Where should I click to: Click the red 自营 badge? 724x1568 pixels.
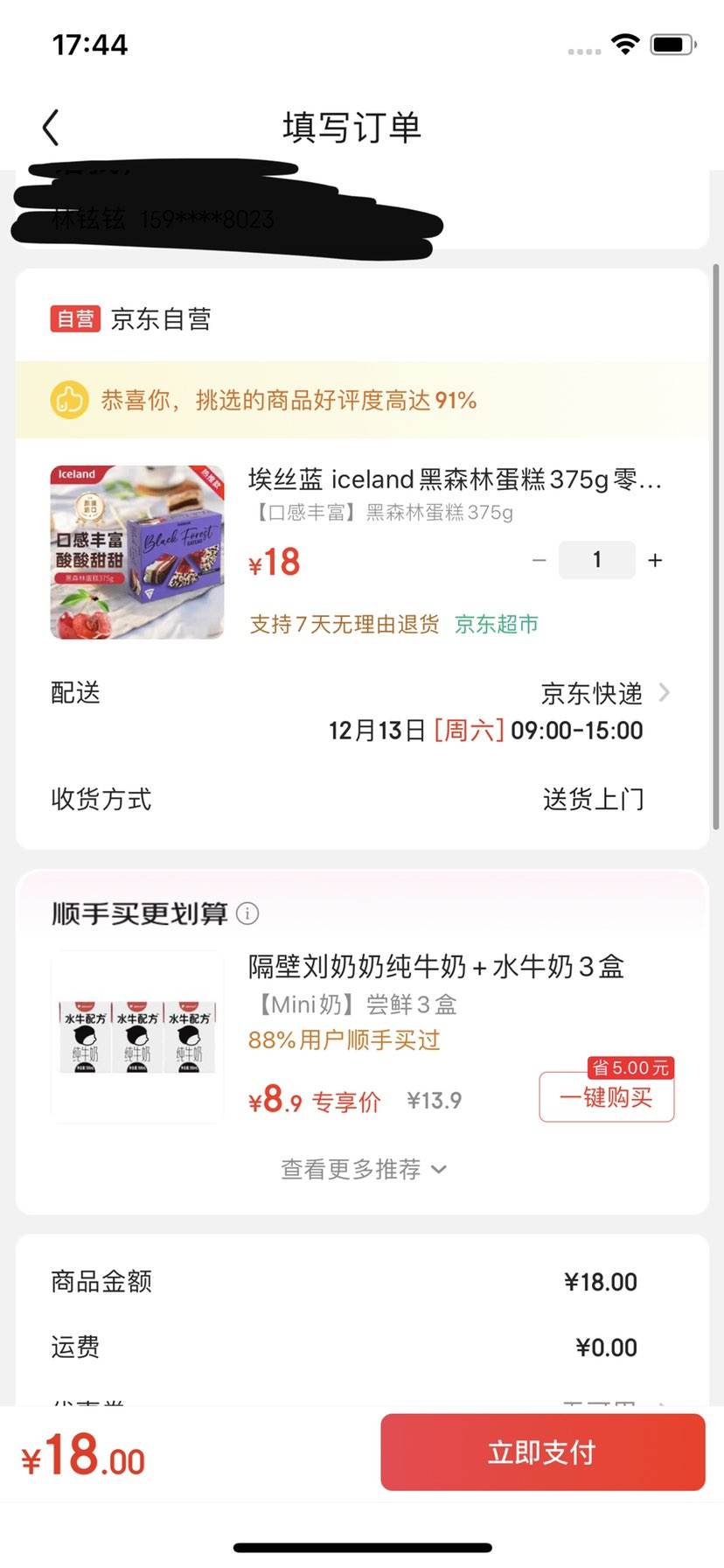click(x=75, y=318)
